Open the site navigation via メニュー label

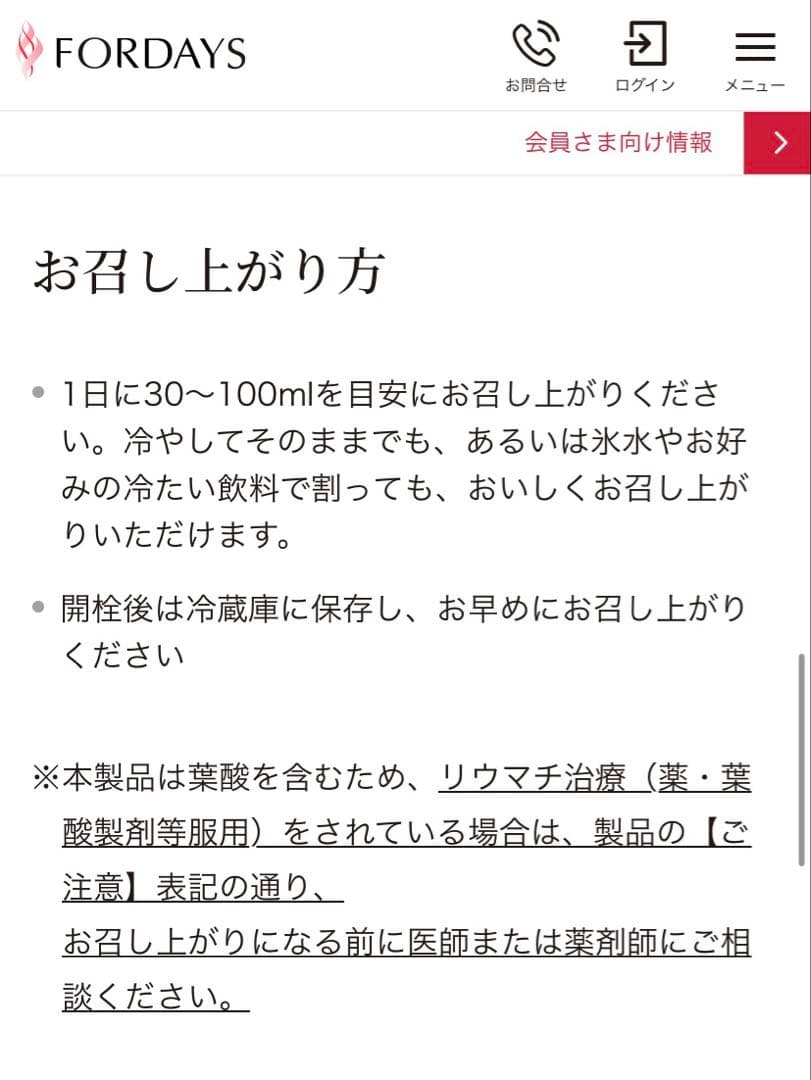[x=754, y=84]
